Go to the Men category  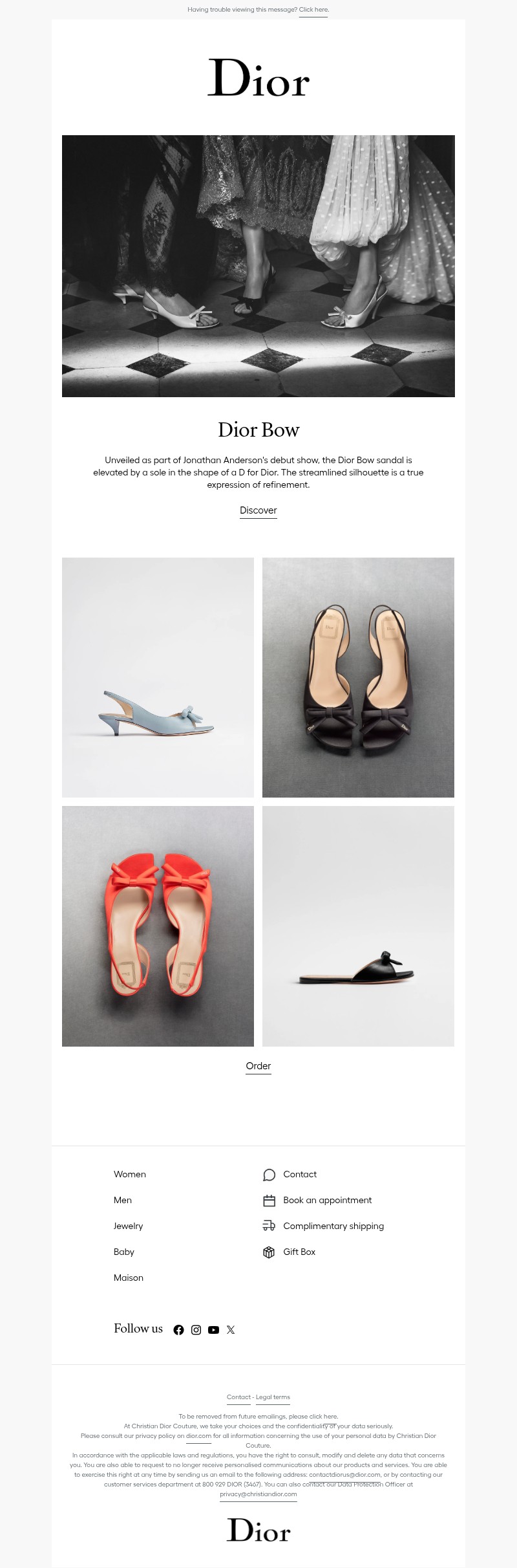123,1200
